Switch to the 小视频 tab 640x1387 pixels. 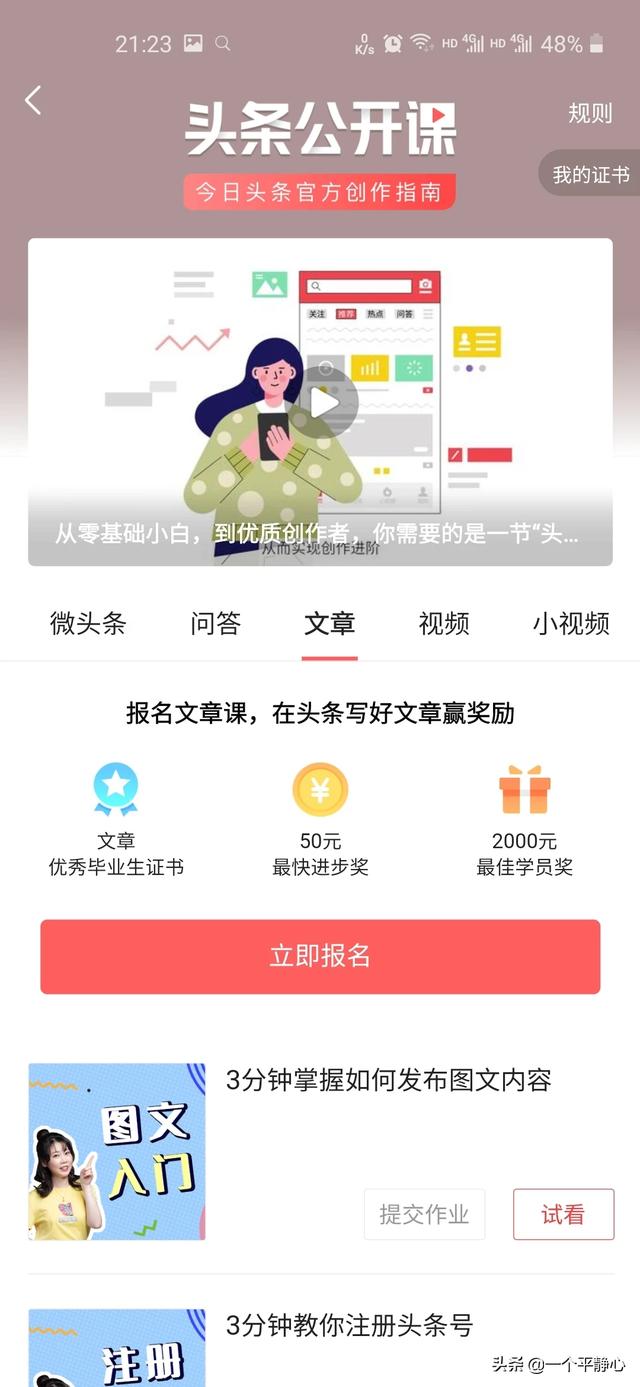570,624
